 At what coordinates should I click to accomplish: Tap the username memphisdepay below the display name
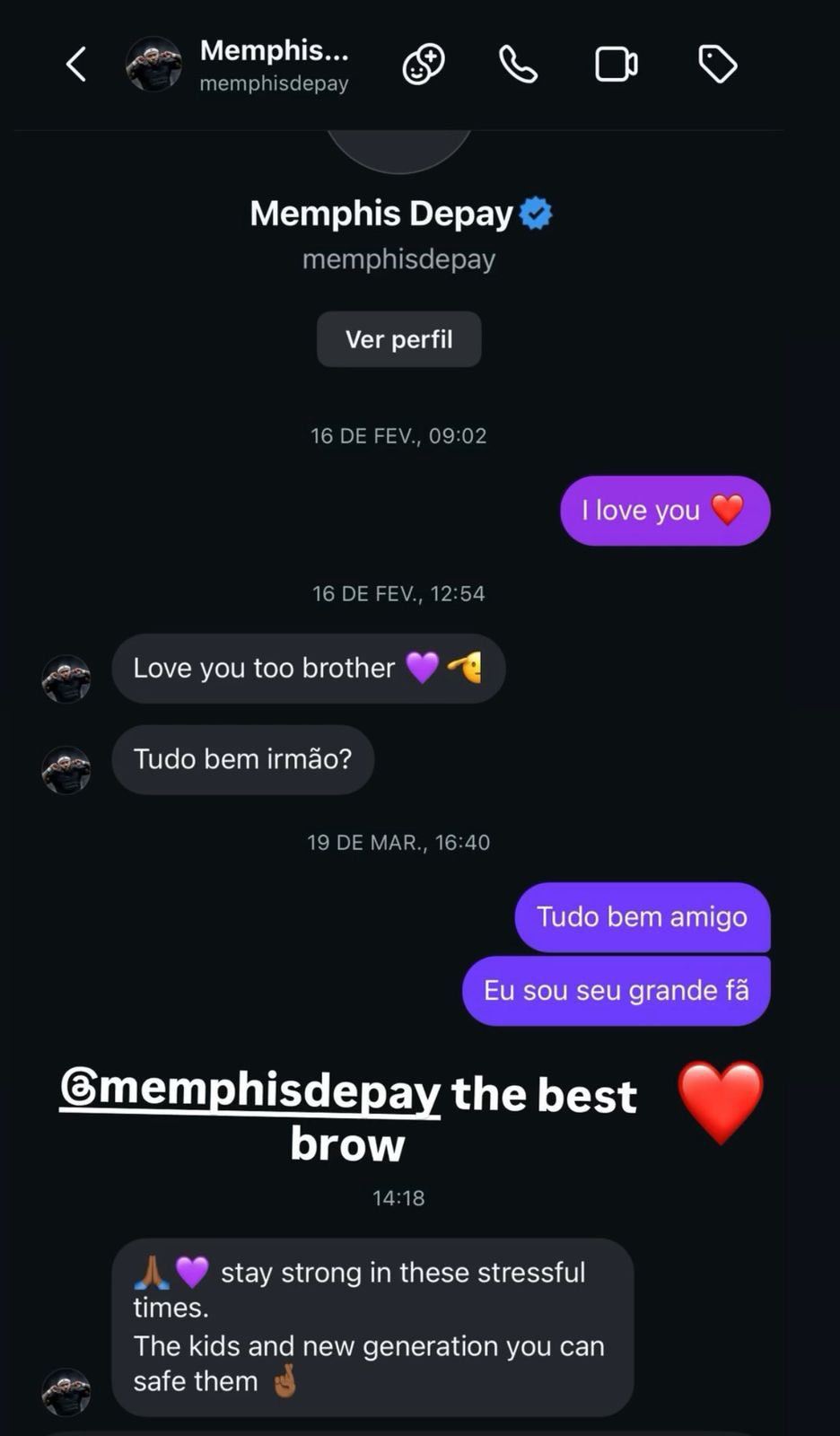(x=398, y=258)
